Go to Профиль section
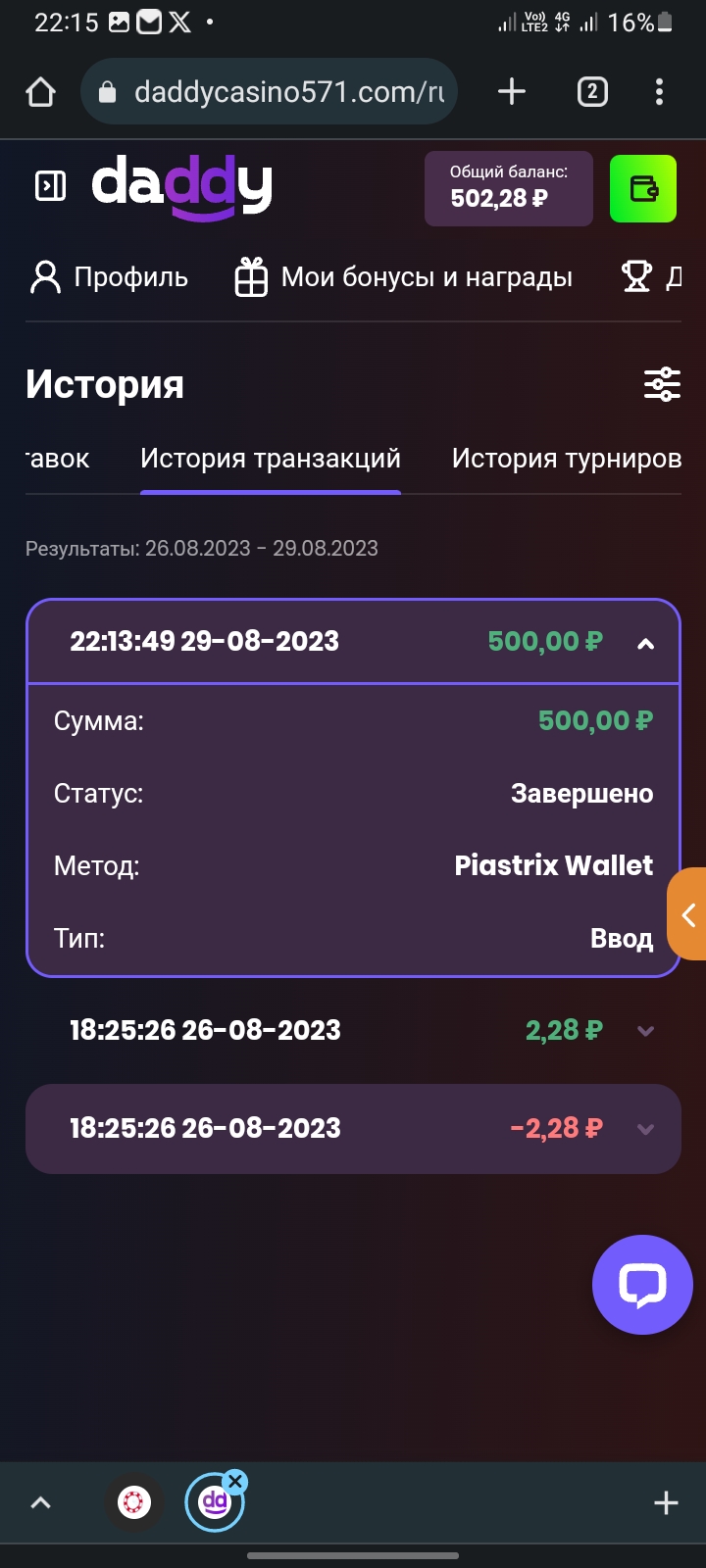 point(108,277)
